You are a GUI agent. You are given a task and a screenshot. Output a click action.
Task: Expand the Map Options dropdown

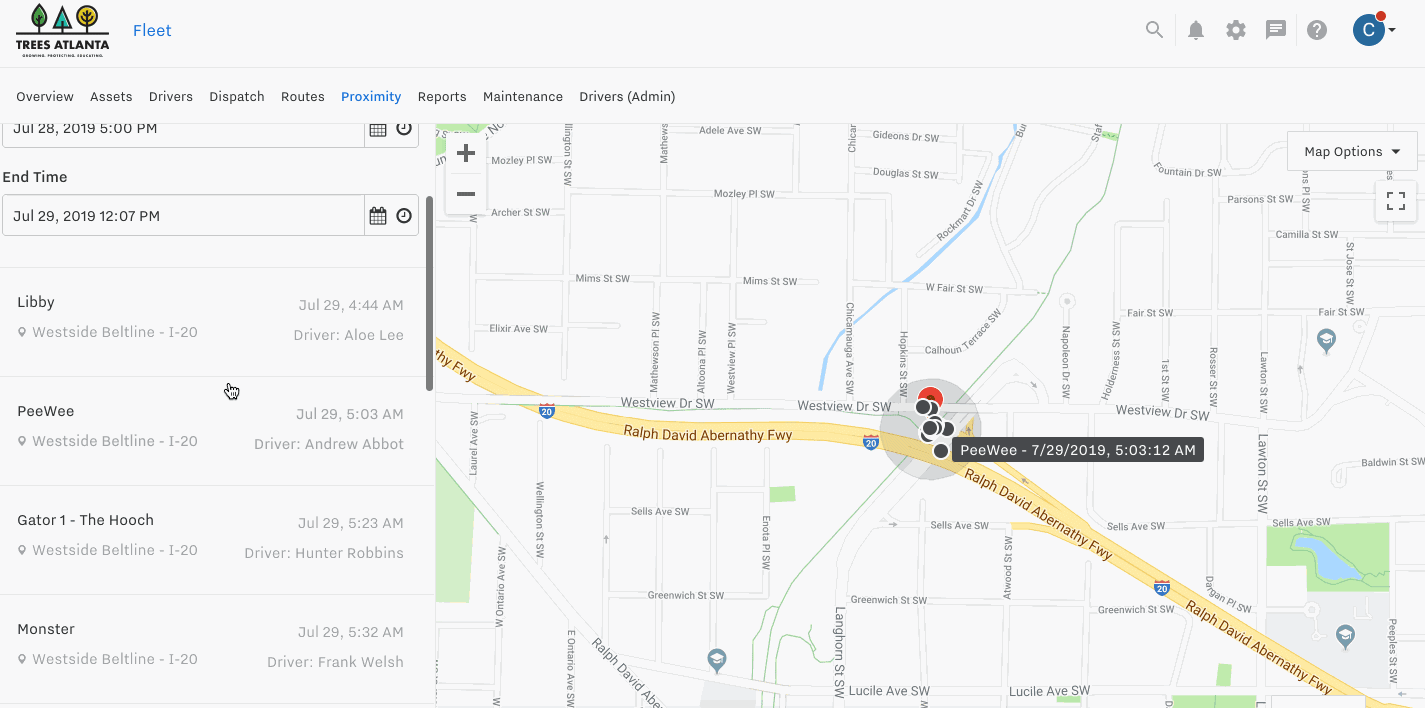(1352, 152)
